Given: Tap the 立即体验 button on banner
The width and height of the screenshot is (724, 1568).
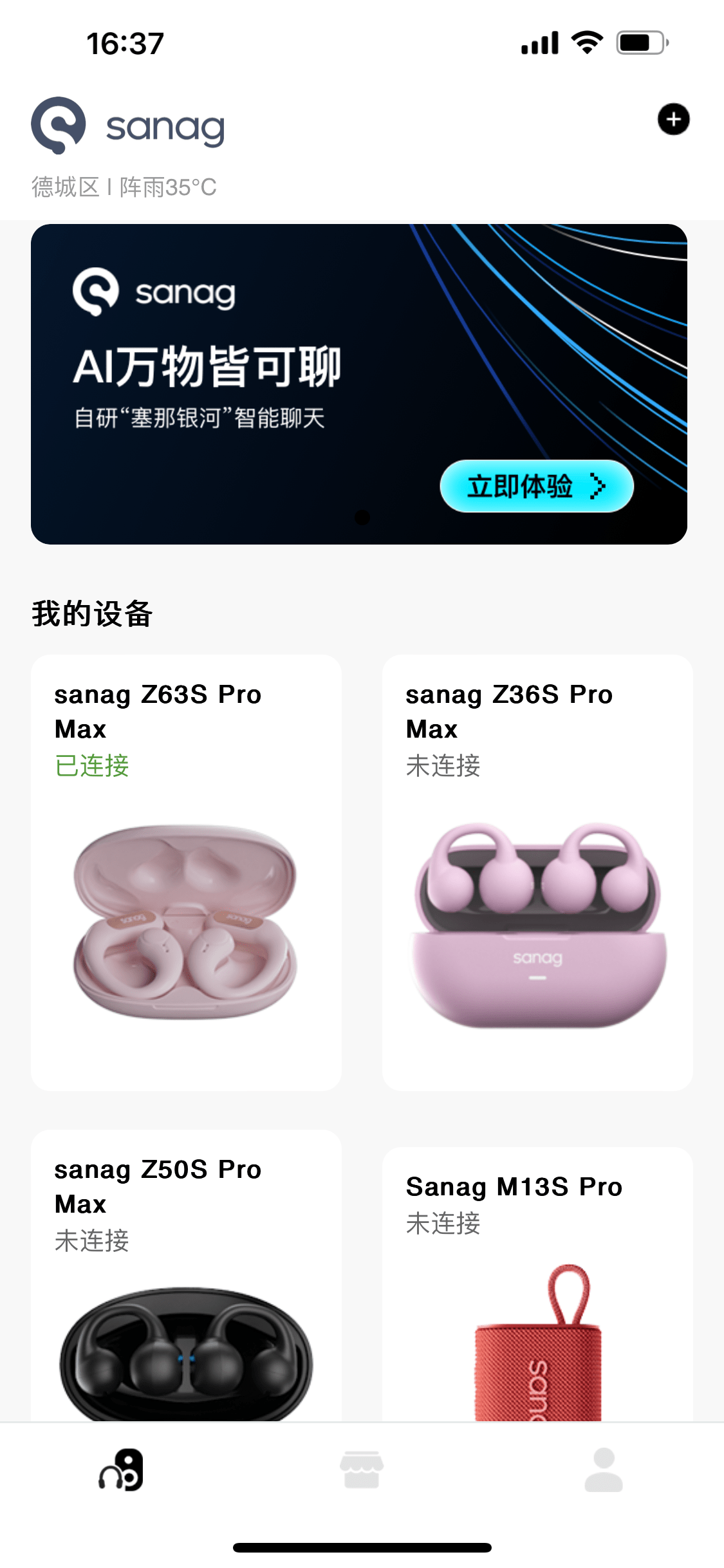Looking at the screenshot, I should [537, 486].
